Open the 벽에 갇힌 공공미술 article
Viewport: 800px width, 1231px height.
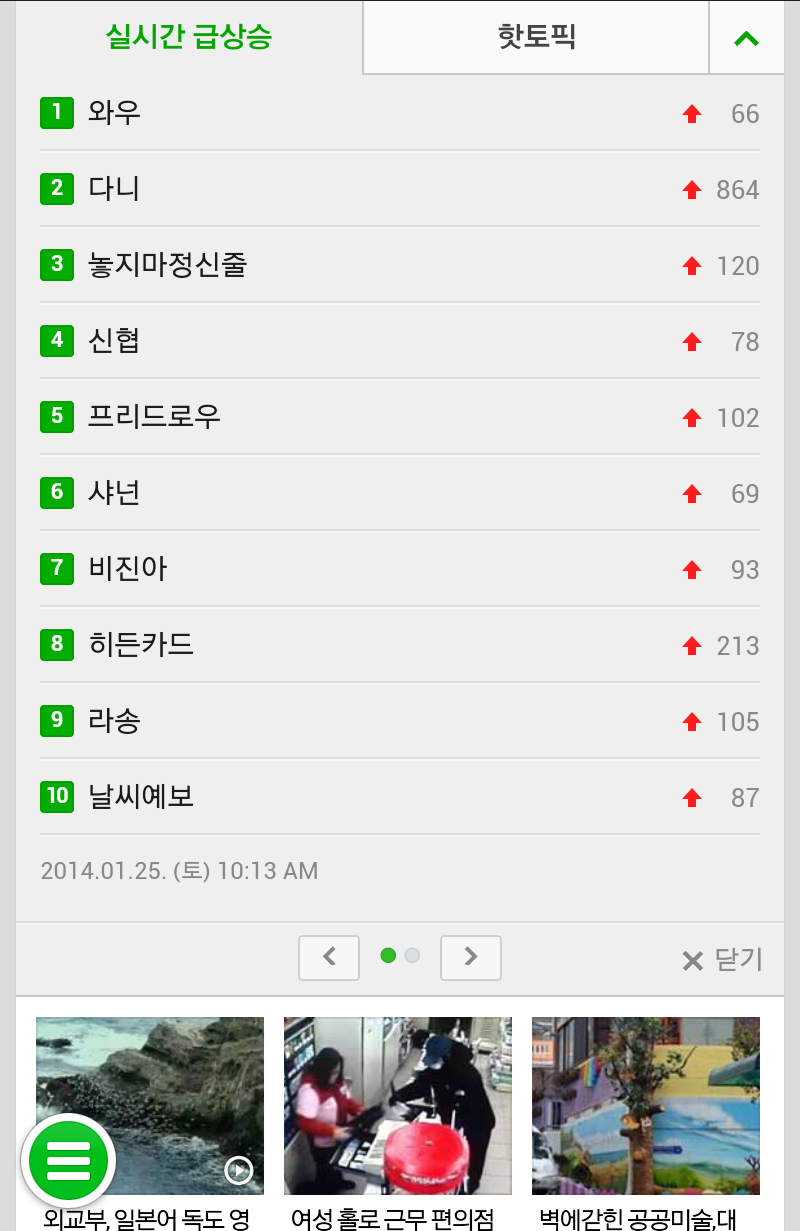point(645,1106)
